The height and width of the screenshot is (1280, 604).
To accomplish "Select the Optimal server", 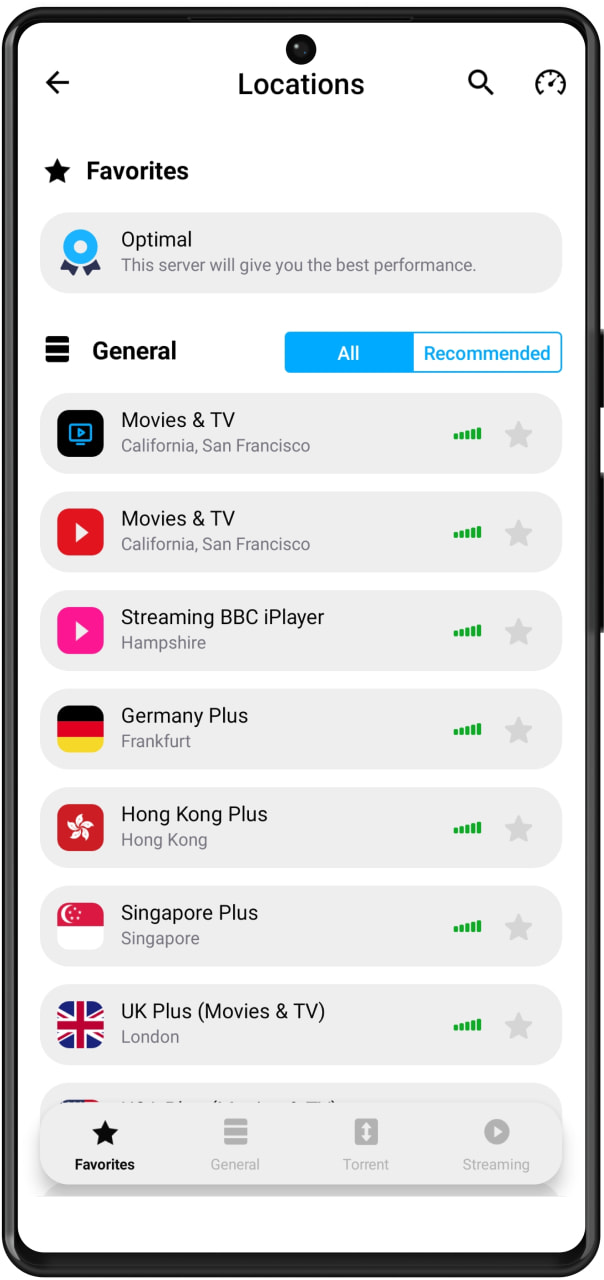I will coord(300,252).
